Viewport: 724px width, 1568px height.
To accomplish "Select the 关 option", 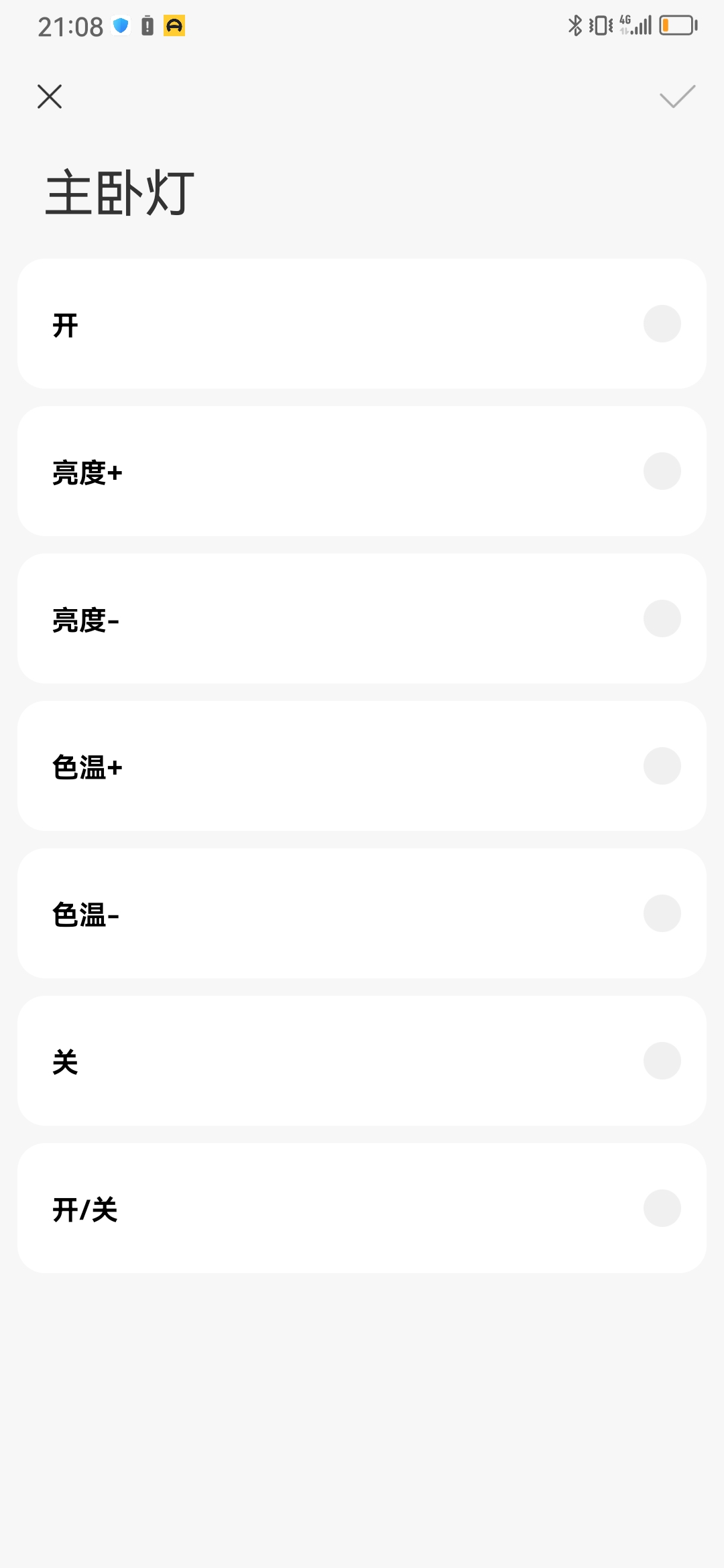I will [x=362, y=1061].
